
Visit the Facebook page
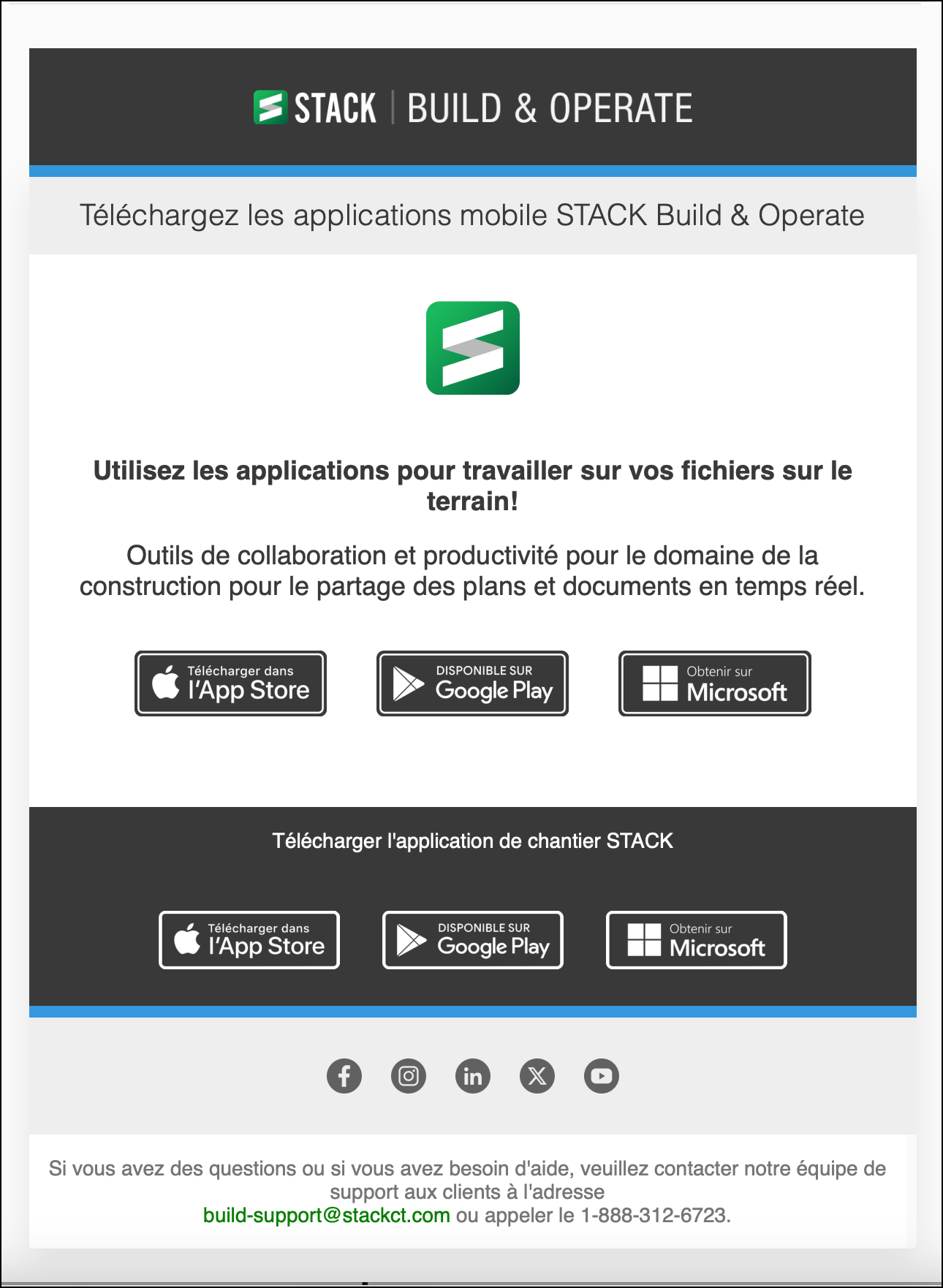coord(344,1076)
